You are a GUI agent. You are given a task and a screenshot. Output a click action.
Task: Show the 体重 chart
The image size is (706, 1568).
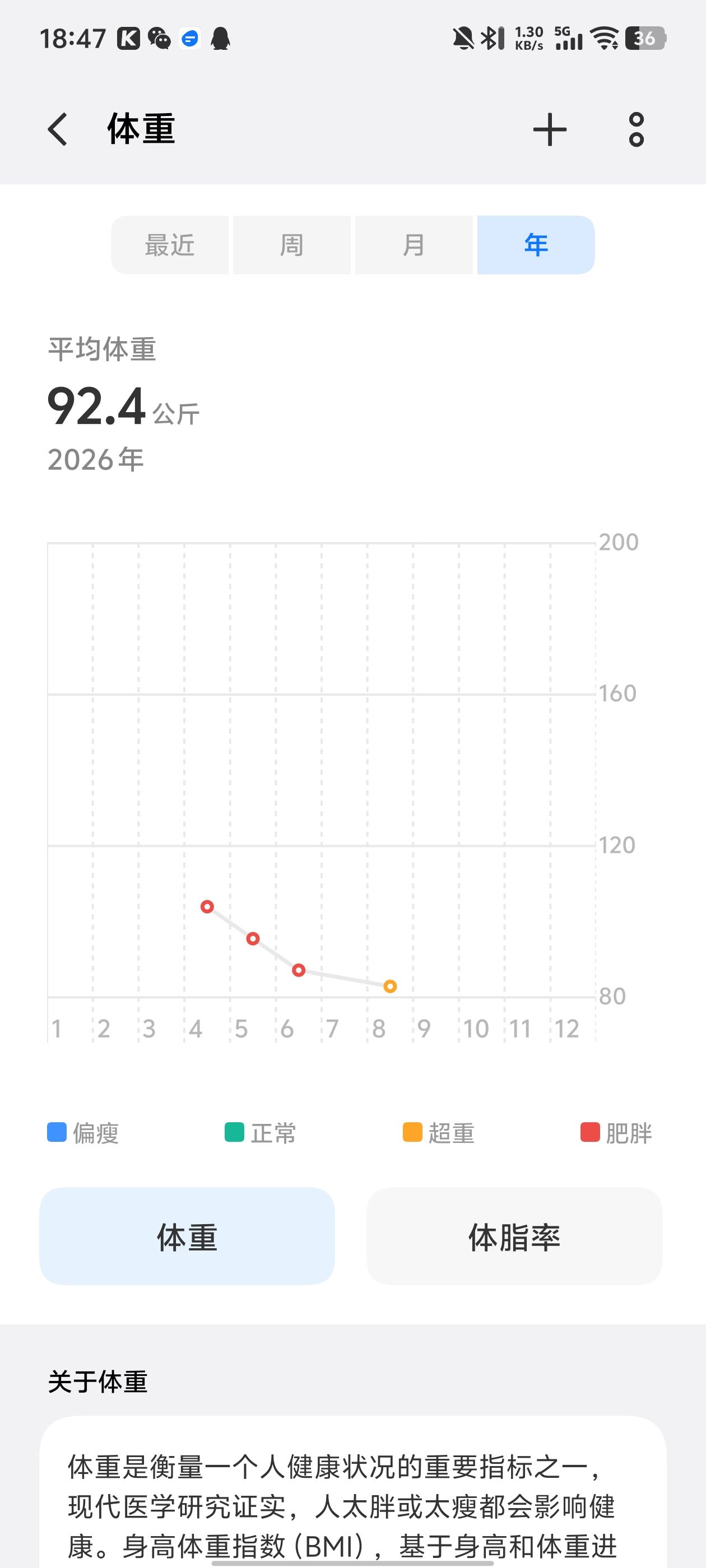(187, 1237)
